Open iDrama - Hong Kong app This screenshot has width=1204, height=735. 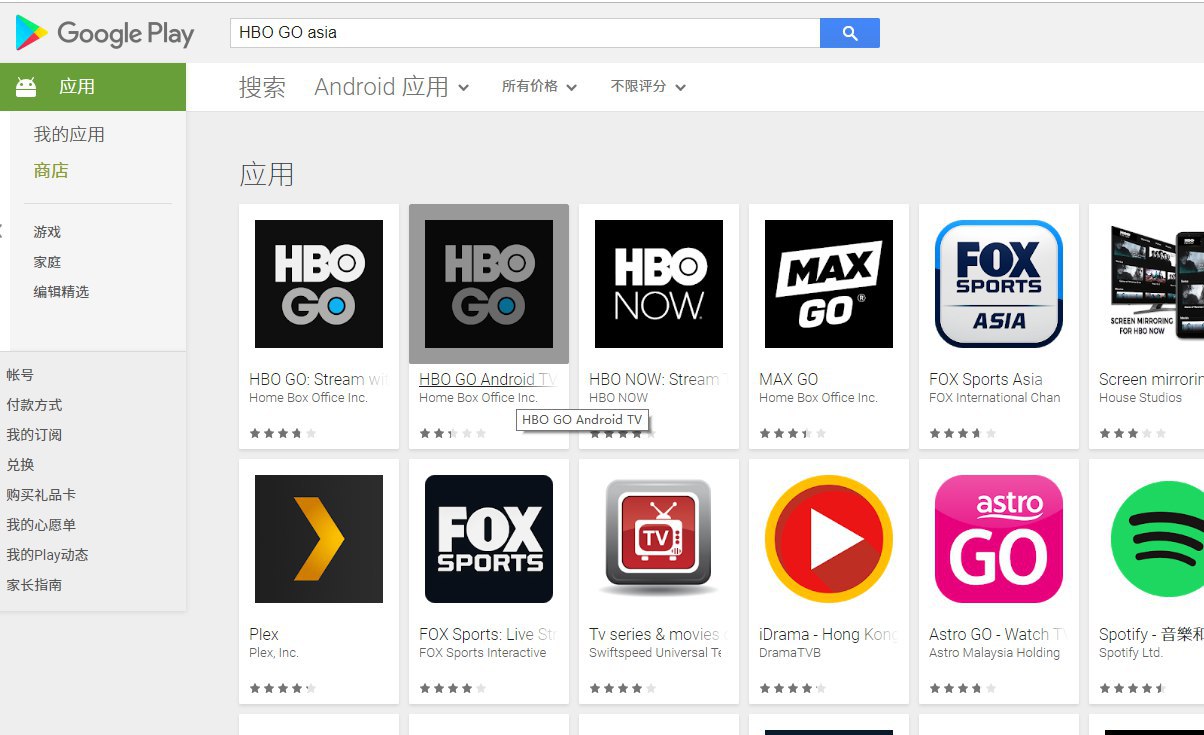pyautogui.click(x=828, y=540)
